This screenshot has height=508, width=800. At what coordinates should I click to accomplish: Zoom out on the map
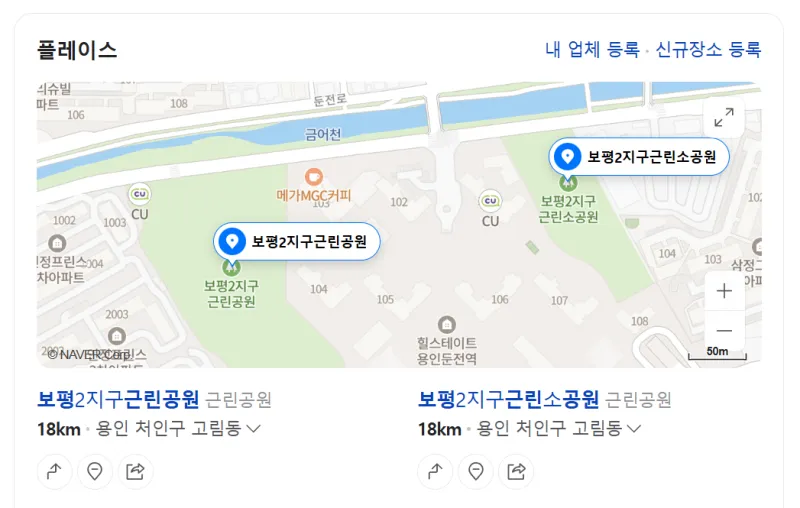(724, 330)
